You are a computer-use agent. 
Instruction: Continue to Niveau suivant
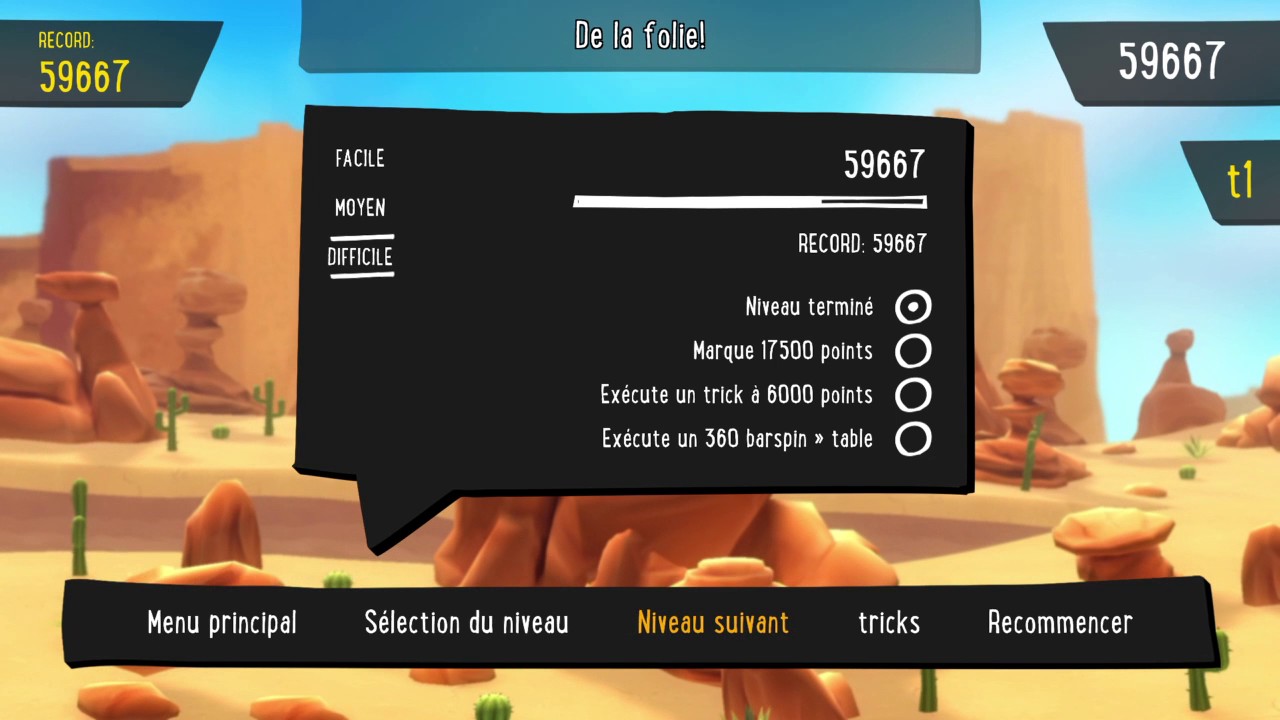click(713, 622)
